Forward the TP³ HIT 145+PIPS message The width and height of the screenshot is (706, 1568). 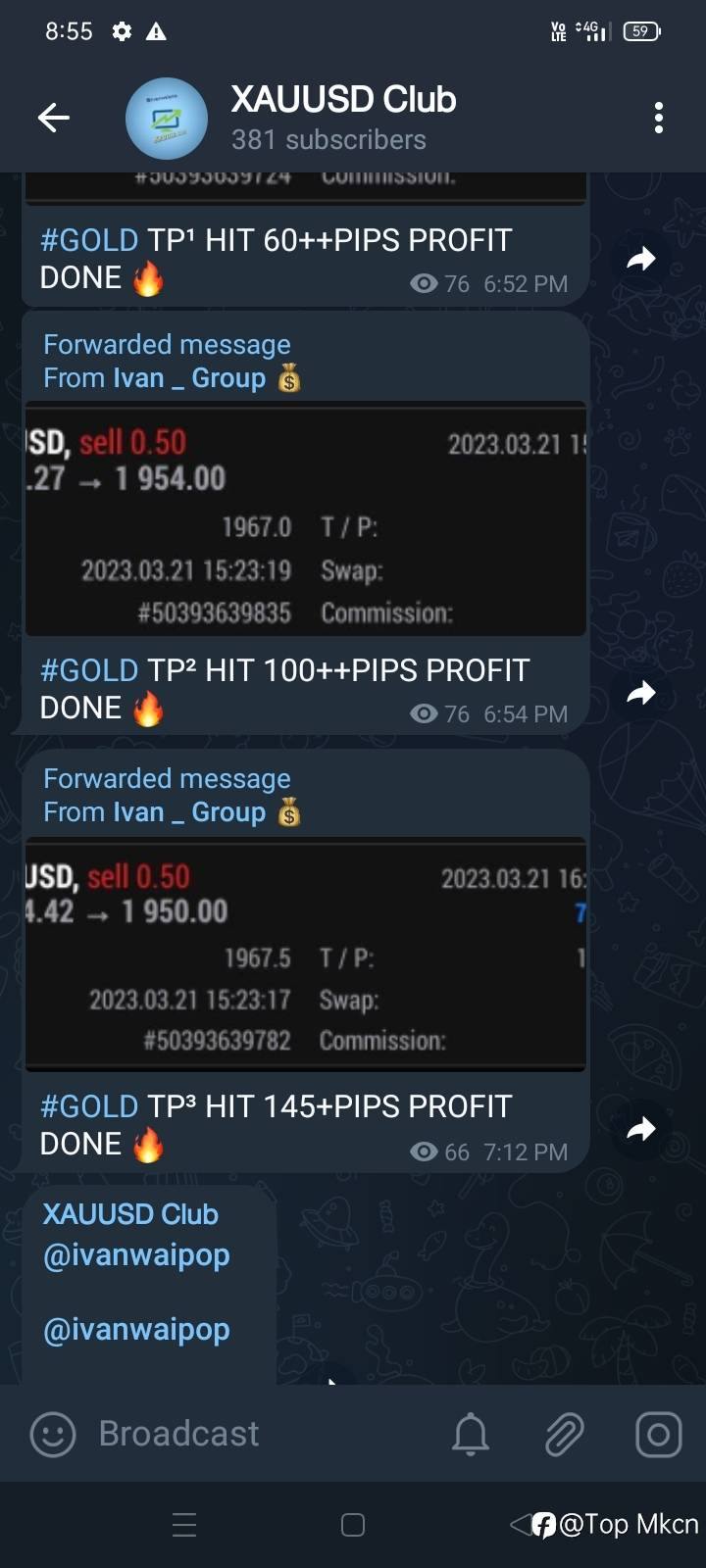coord(641,1129)
